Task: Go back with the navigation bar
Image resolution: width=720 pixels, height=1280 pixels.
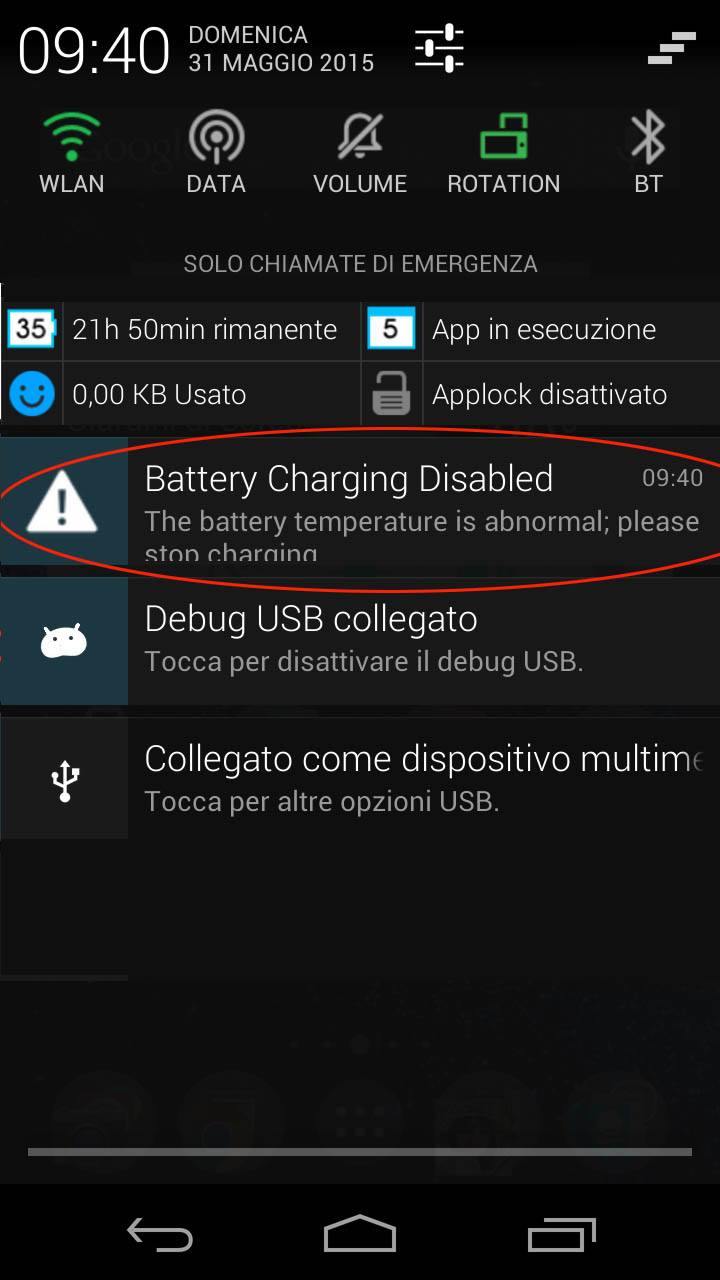Action: (160, 1234)
